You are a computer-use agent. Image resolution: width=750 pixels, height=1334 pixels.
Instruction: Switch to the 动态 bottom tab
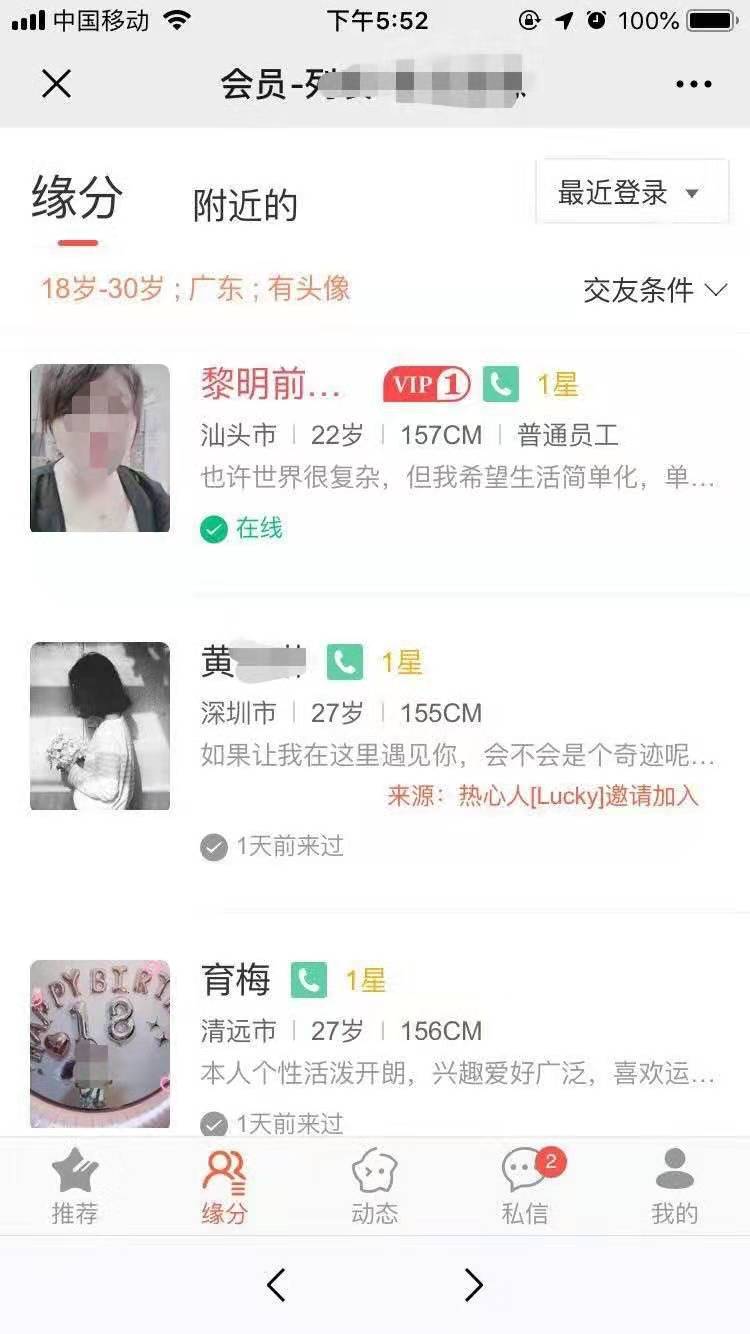[x=375, y=1188]
